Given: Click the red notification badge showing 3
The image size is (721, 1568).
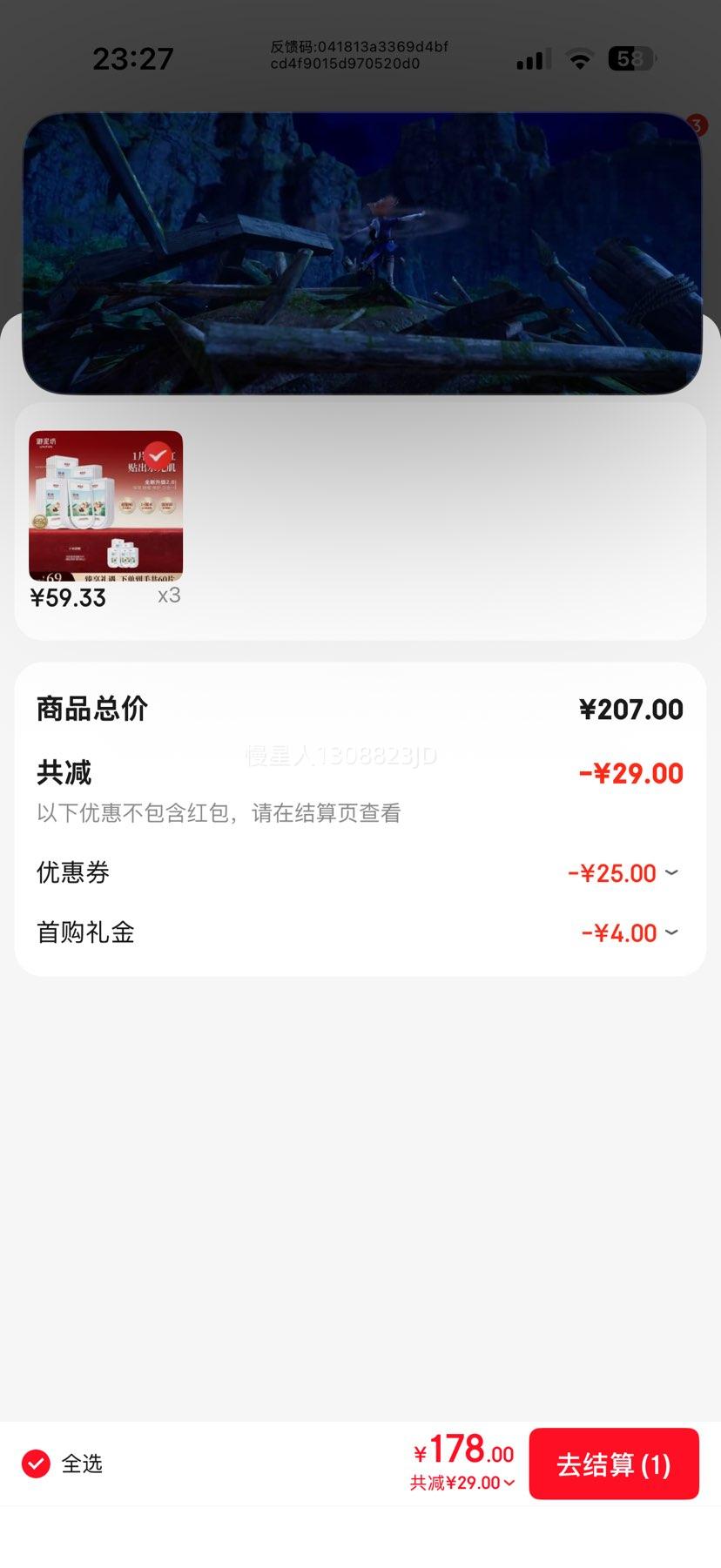Looking at the screenshot, I should [699, 125].
